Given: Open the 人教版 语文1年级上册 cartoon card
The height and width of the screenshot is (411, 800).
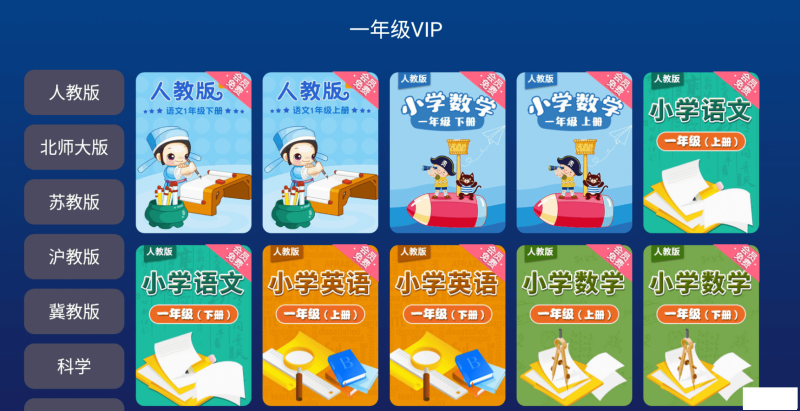Looking at the screenshot, I should 320,152.
